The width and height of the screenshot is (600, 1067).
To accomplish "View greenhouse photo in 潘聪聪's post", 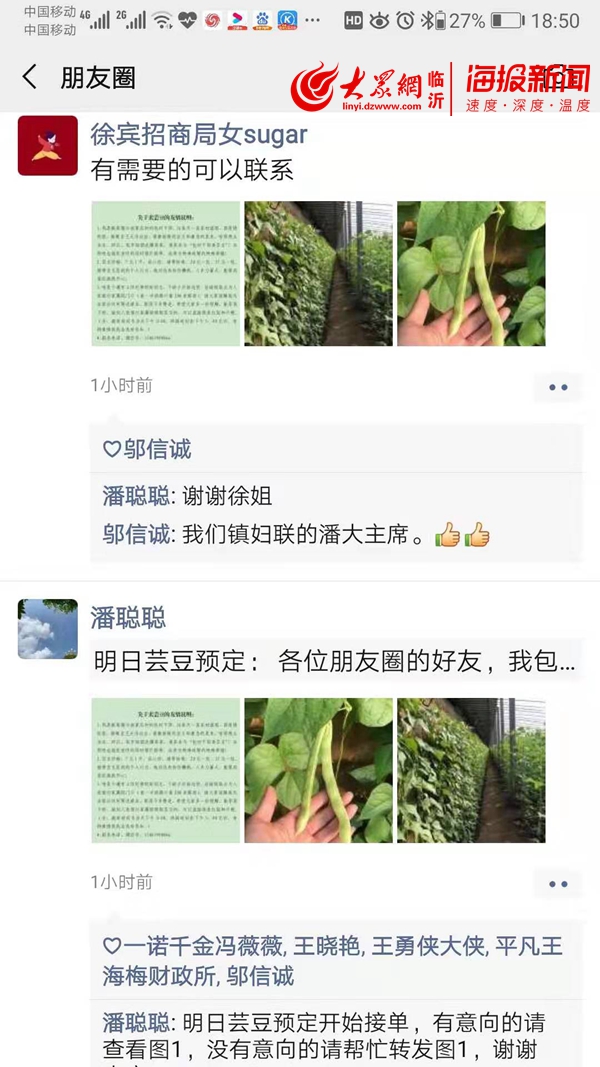I will 471,770.
